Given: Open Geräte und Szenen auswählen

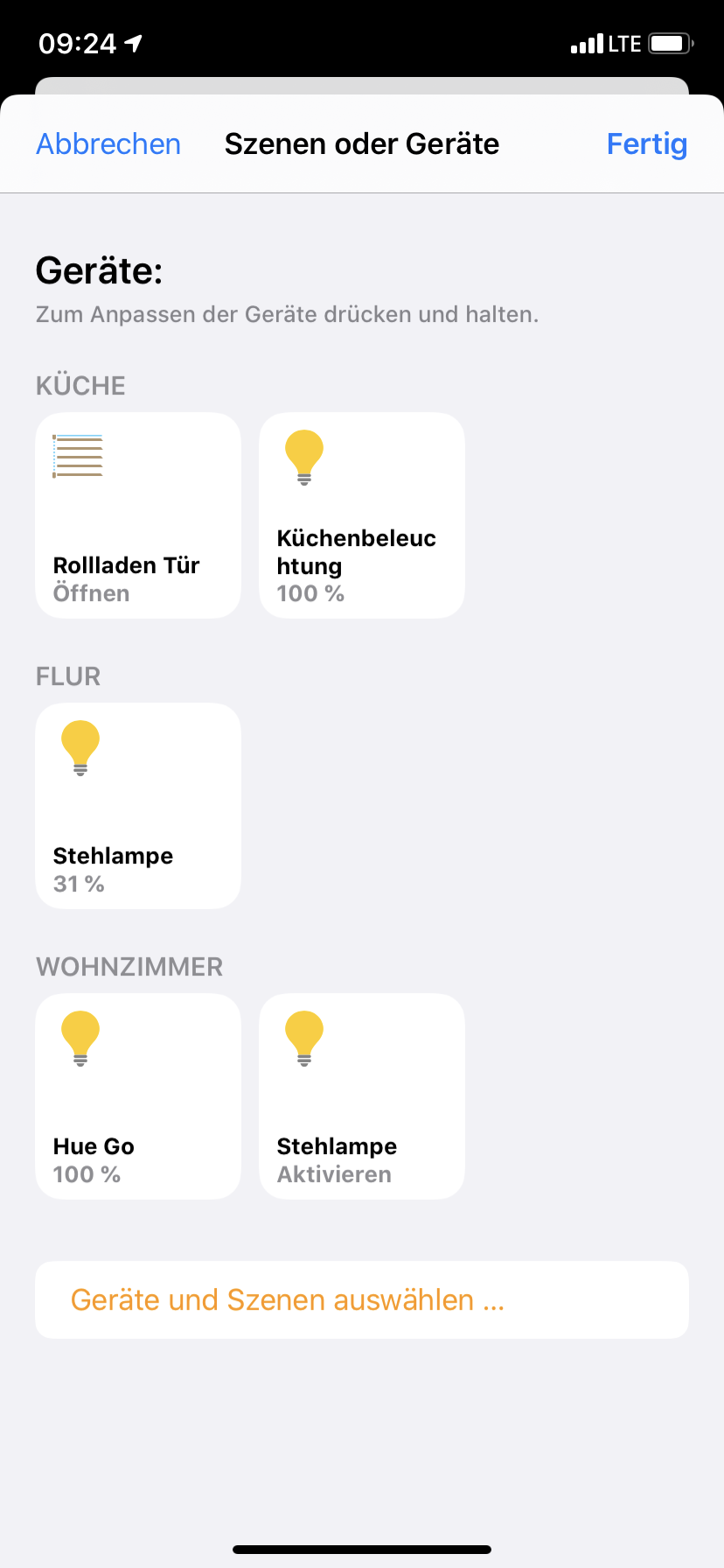Looking at the screenshot, I should point(362,1299).
